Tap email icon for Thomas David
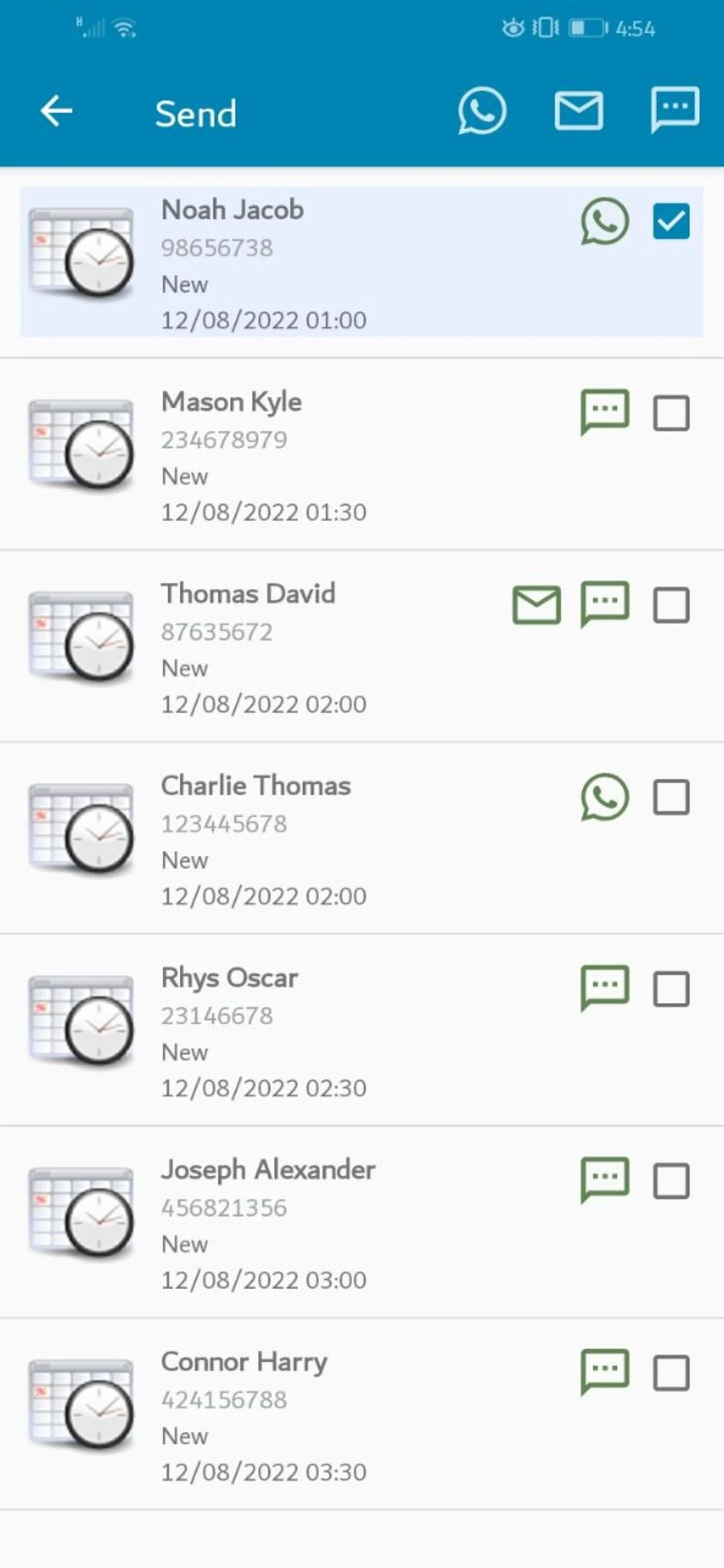The image size is (724, 1568). [x=536, y=605]
